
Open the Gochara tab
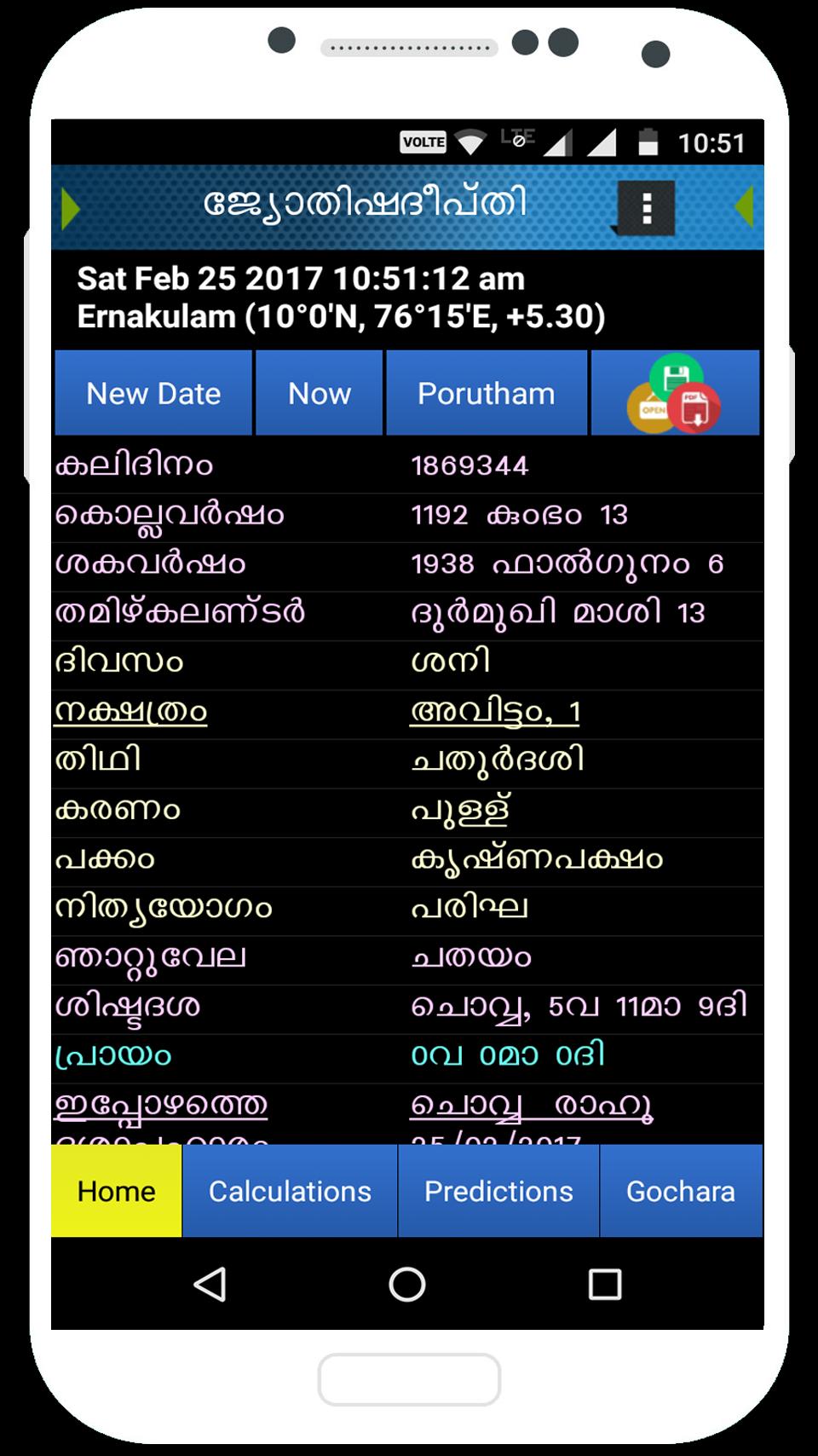click(x=682, y=1190)
